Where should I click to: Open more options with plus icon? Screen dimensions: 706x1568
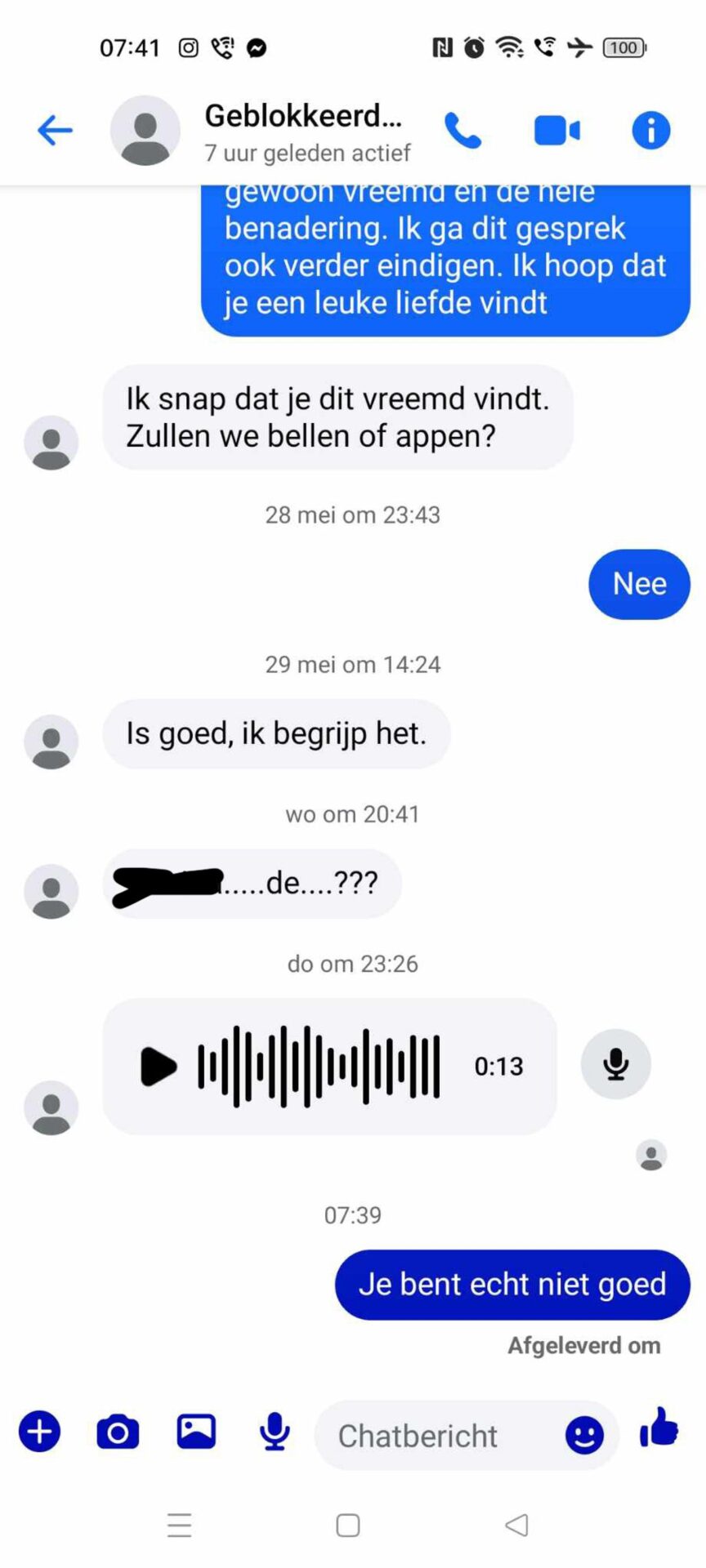tap(39, 1432)
